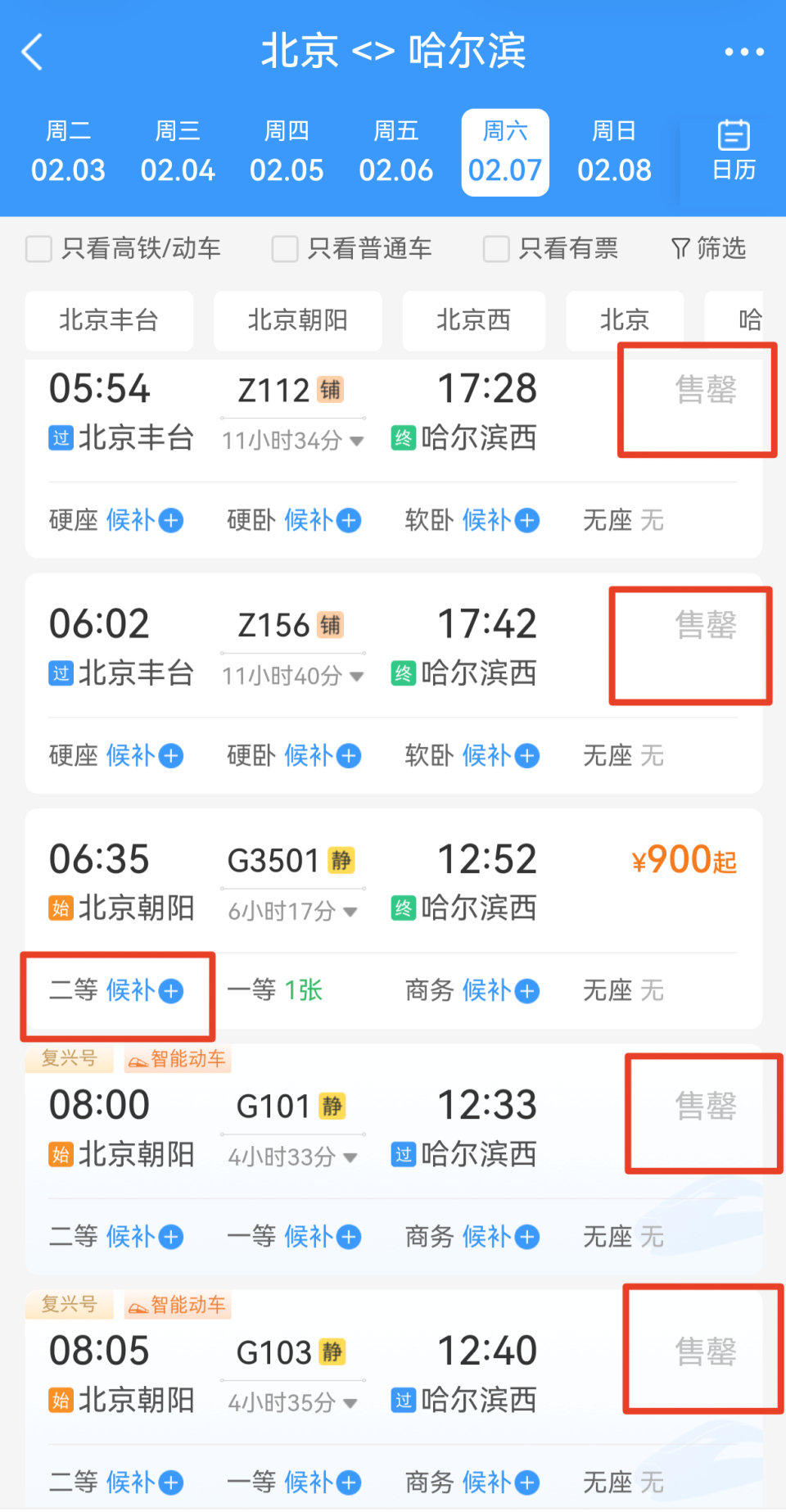
Task: Tap the plus icon on Z112 硬座候补
Action: [171, 521]
